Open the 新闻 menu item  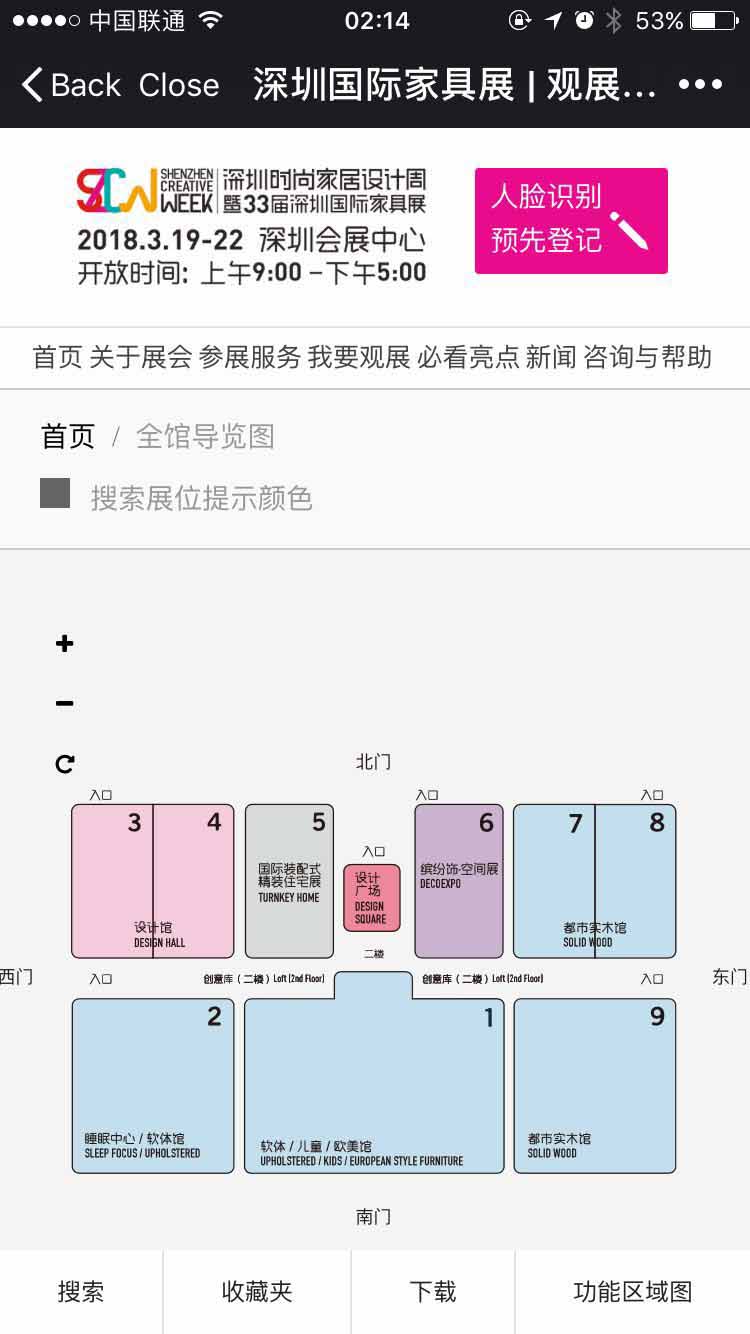pyautogui.click(x=551, y=357)
